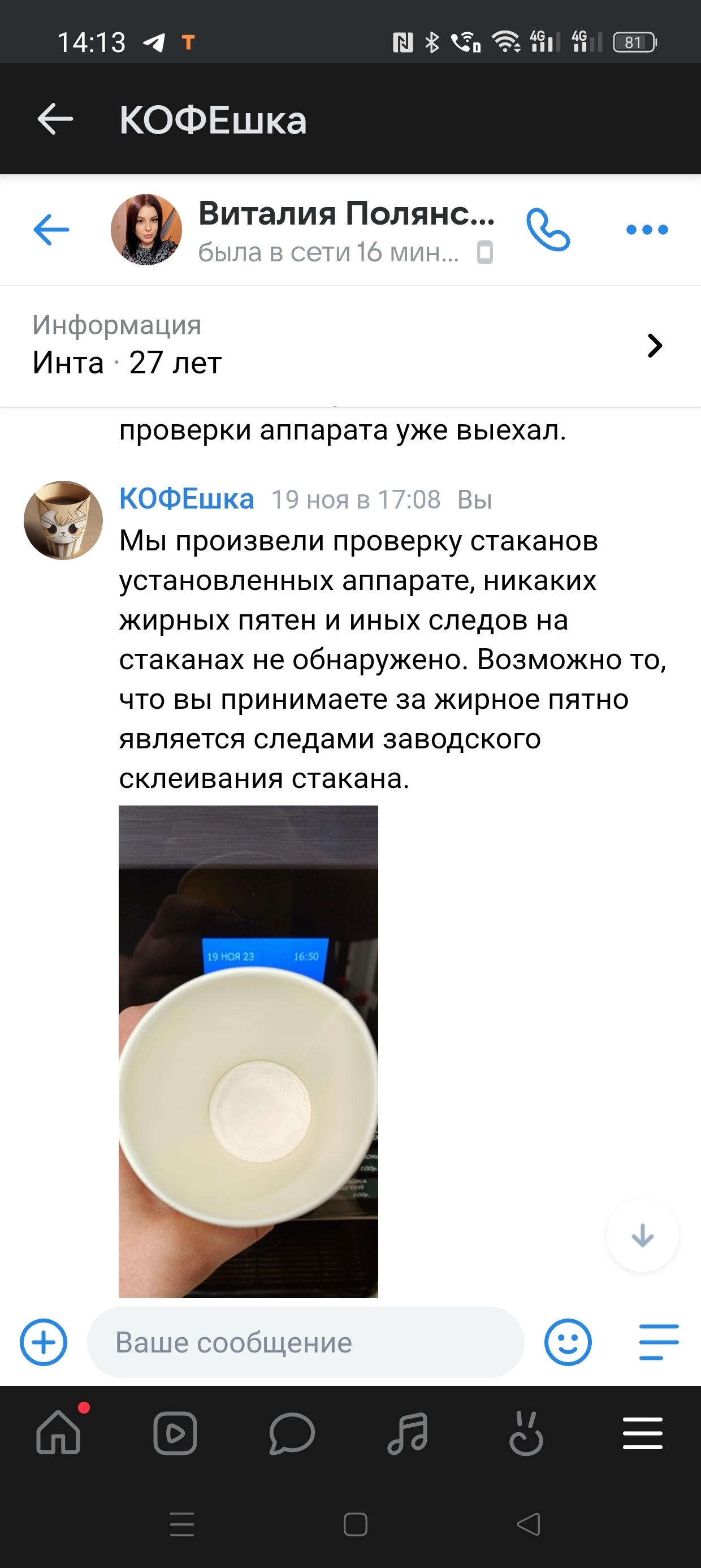Call Виталия via the phone icon

click(548, 230)
